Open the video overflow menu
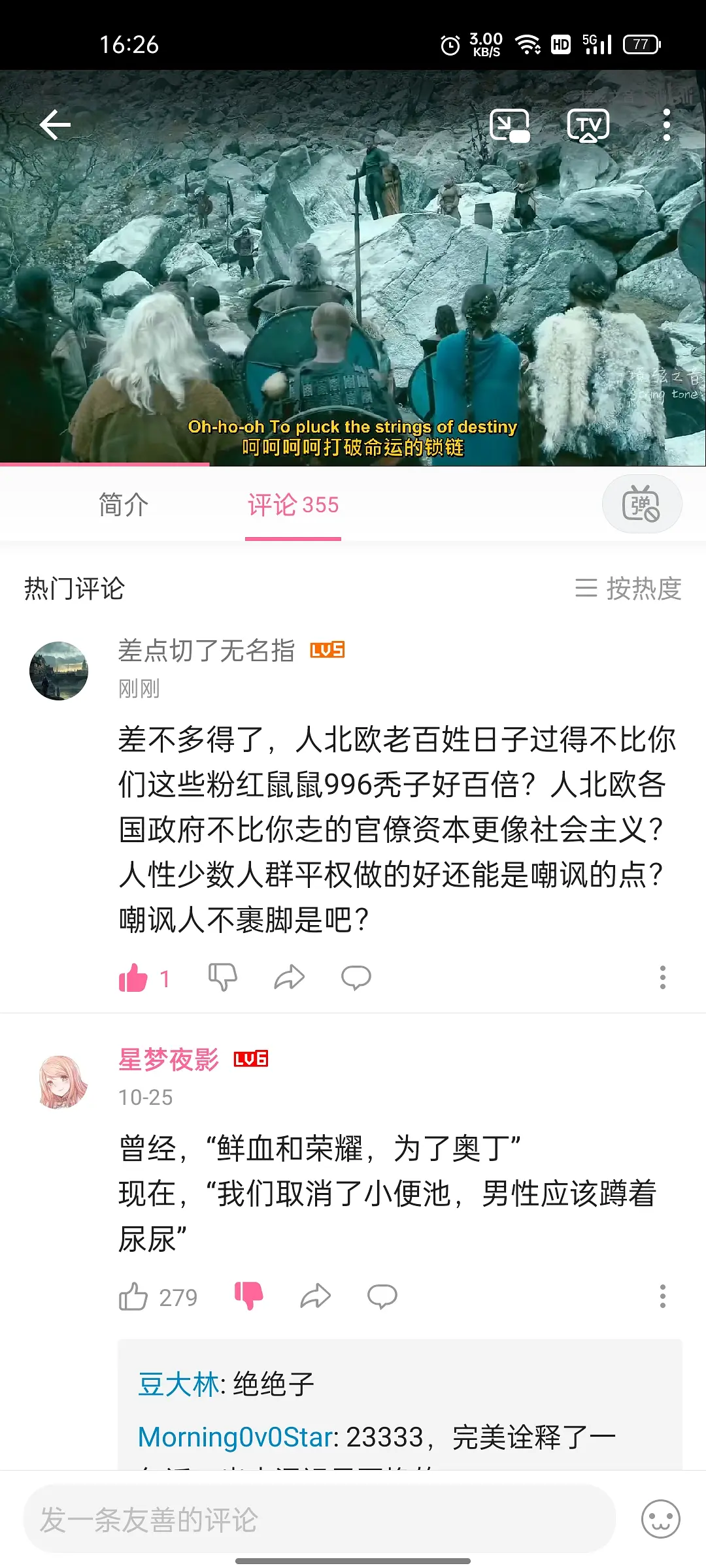Screen dimensions: 706x1568 [666, 125]
